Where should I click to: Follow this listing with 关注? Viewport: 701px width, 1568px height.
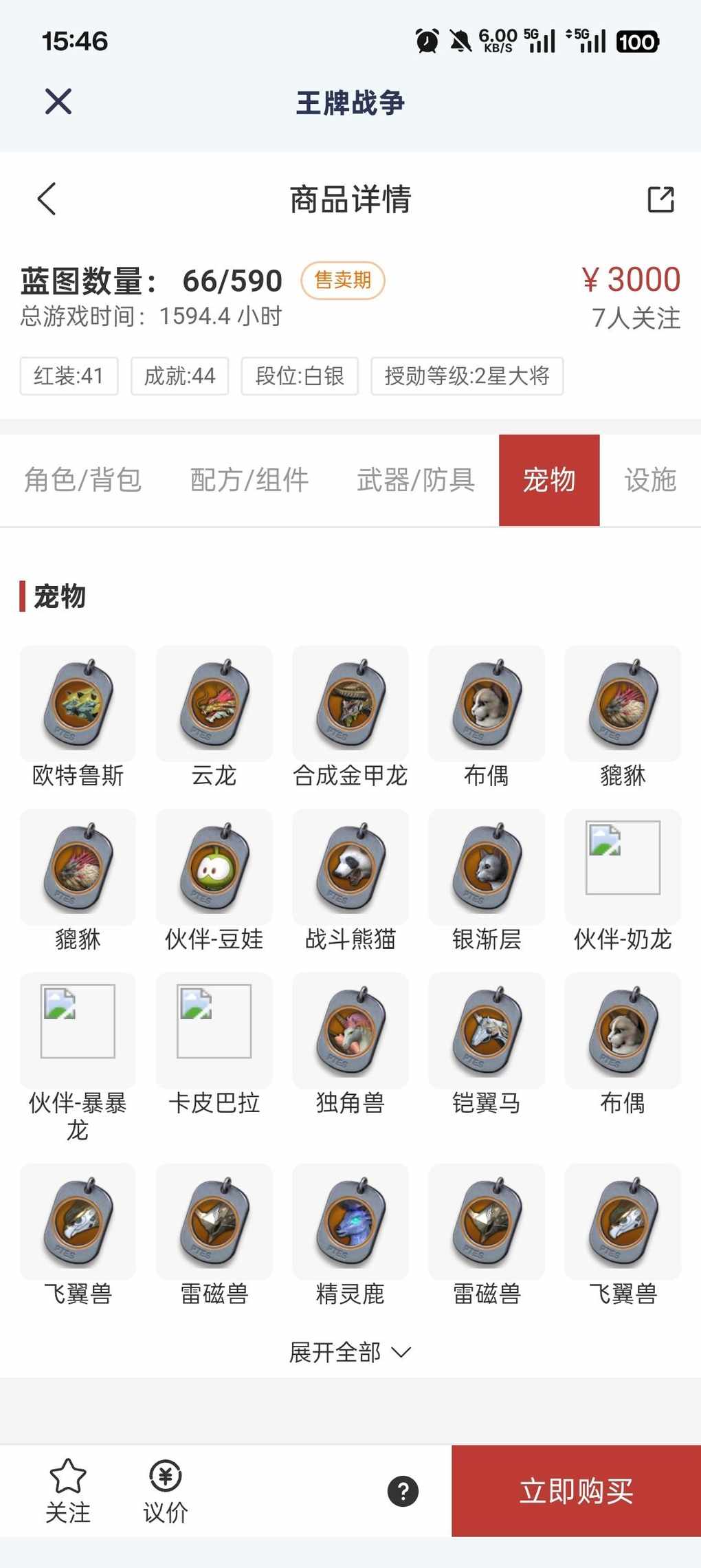click(68, 1490)
